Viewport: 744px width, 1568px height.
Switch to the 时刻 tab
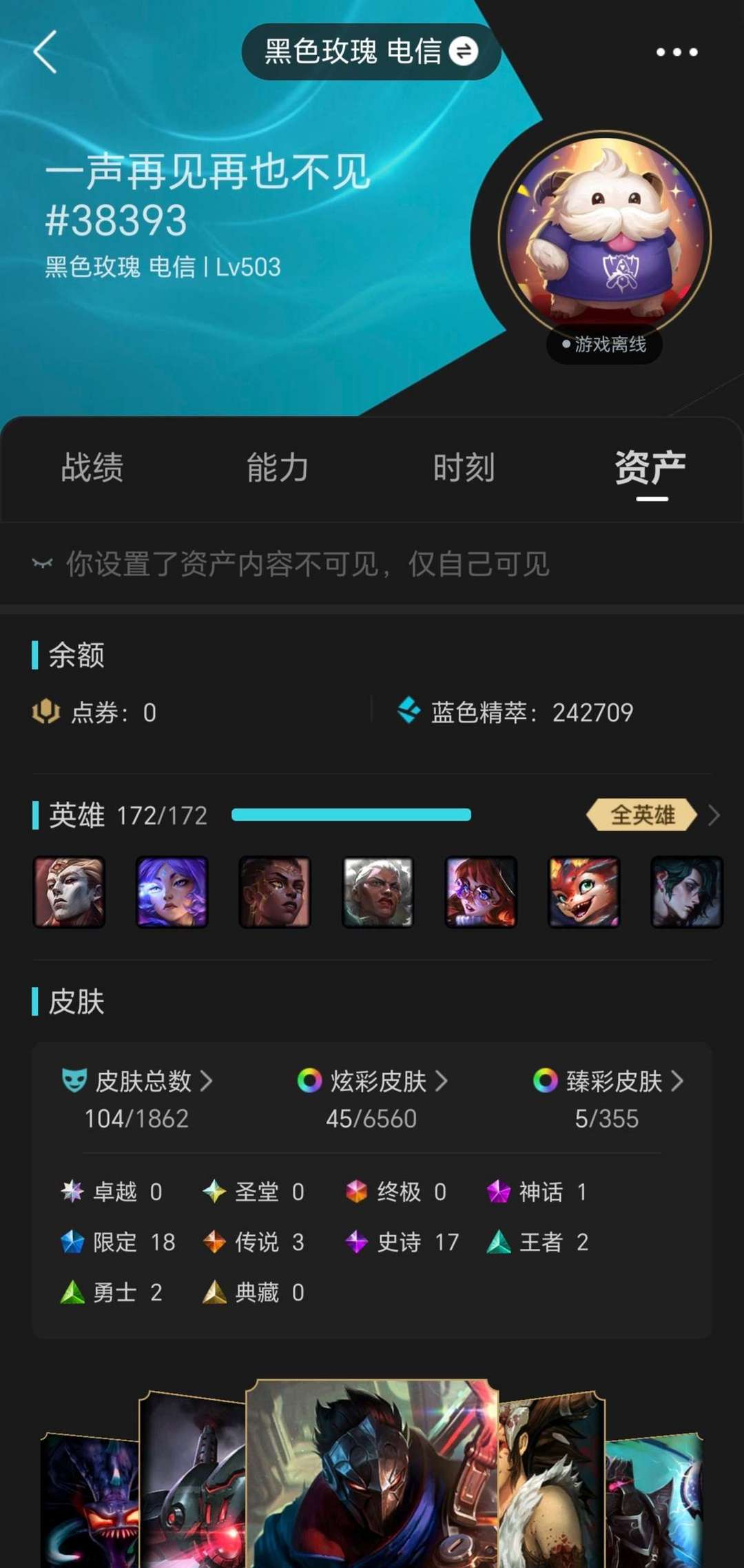[x=463, y=468]
